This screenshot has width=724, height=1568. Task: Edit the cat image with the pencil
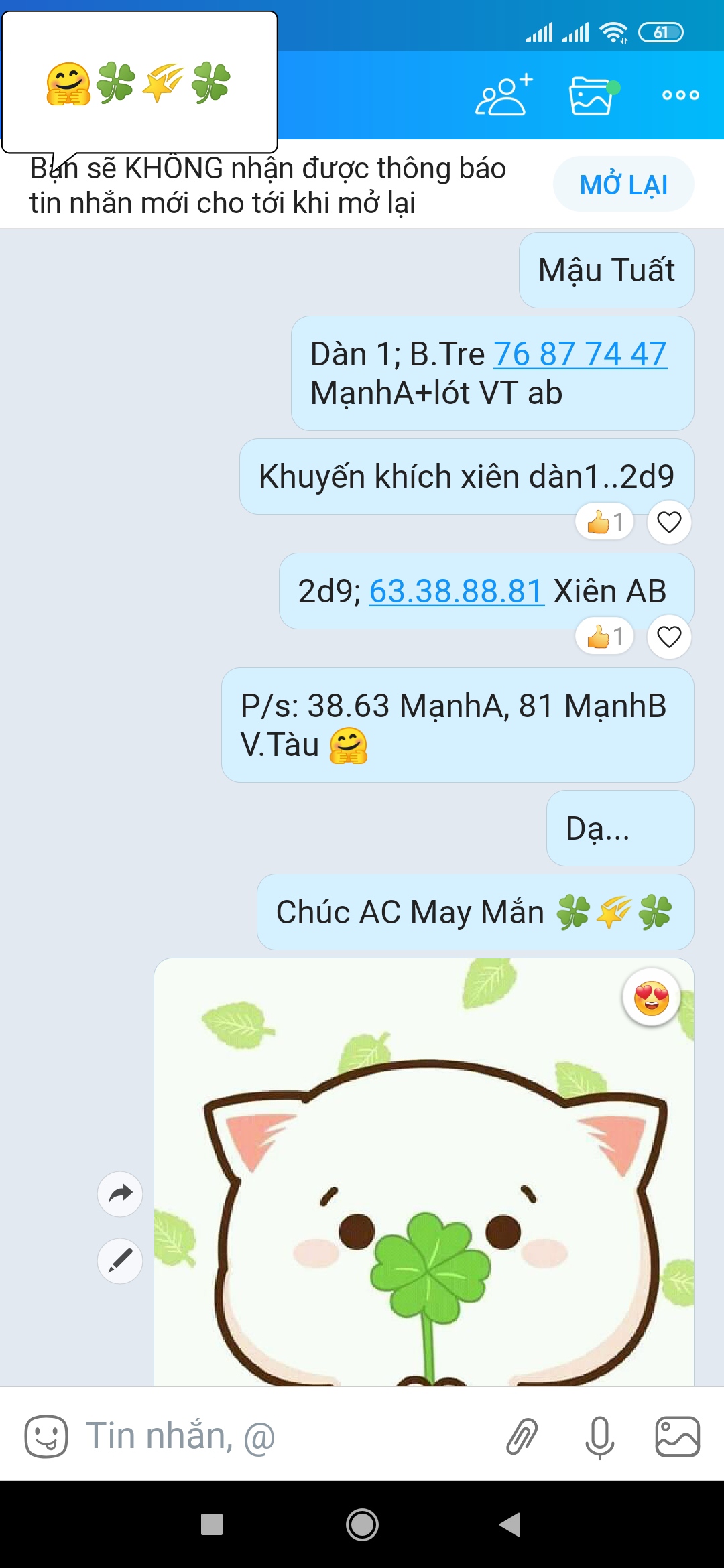pos(120,1260)
